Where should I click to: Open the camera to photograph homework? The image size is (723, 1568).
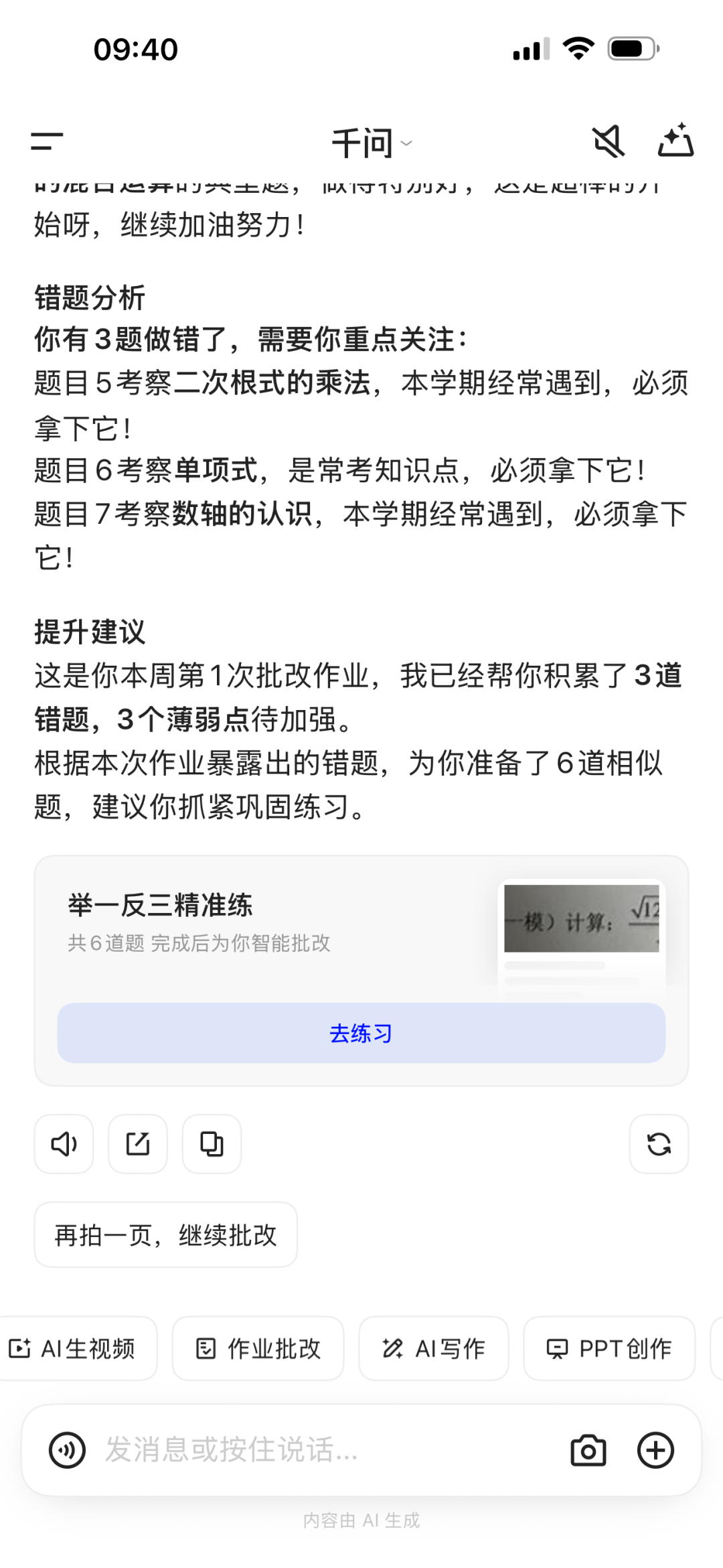[x=588, y=1451]
